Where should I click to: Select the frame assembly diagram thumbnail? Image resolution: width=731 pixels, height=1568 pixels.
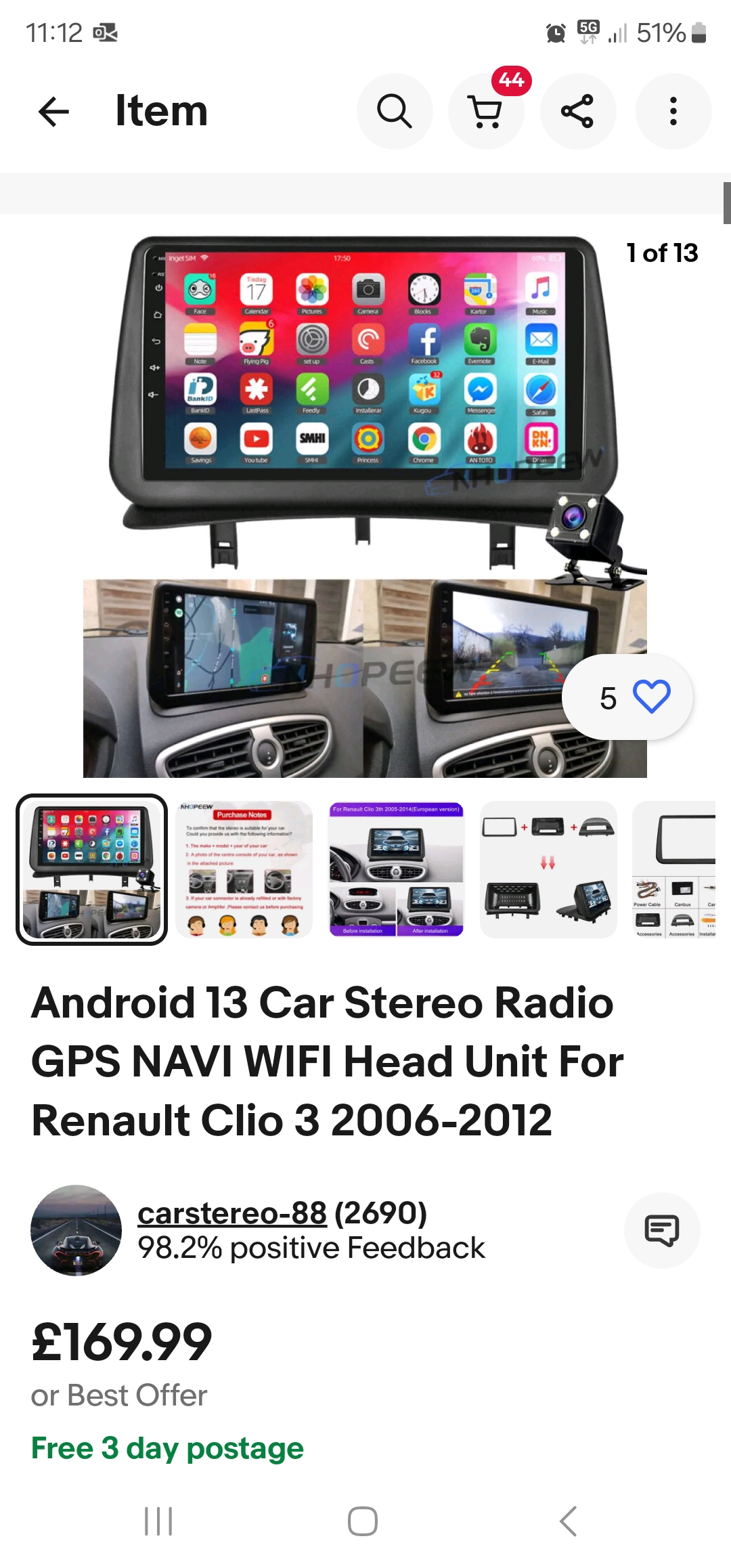(x=548, y=869)
